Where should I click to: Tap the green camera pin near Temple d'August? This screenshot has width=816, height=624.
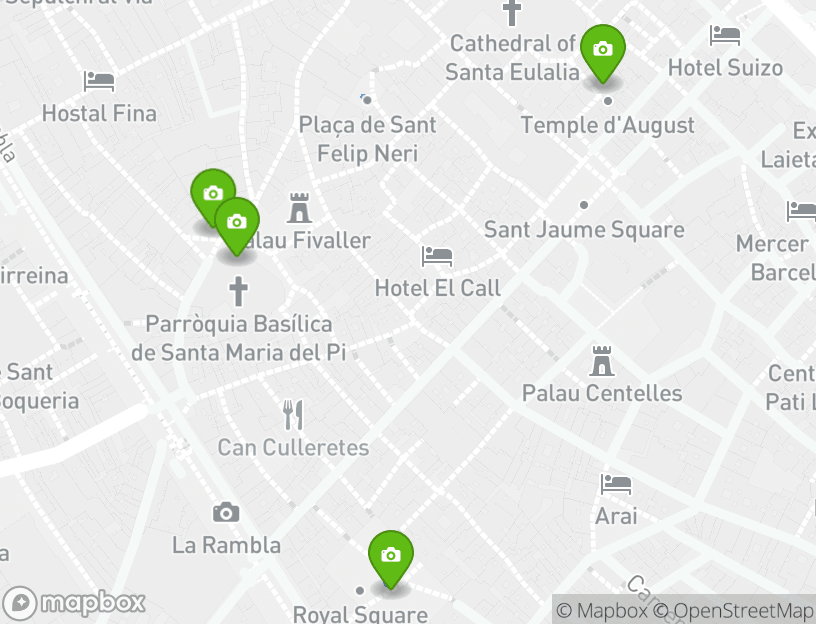pyautogui.click(x=602, y=51)
